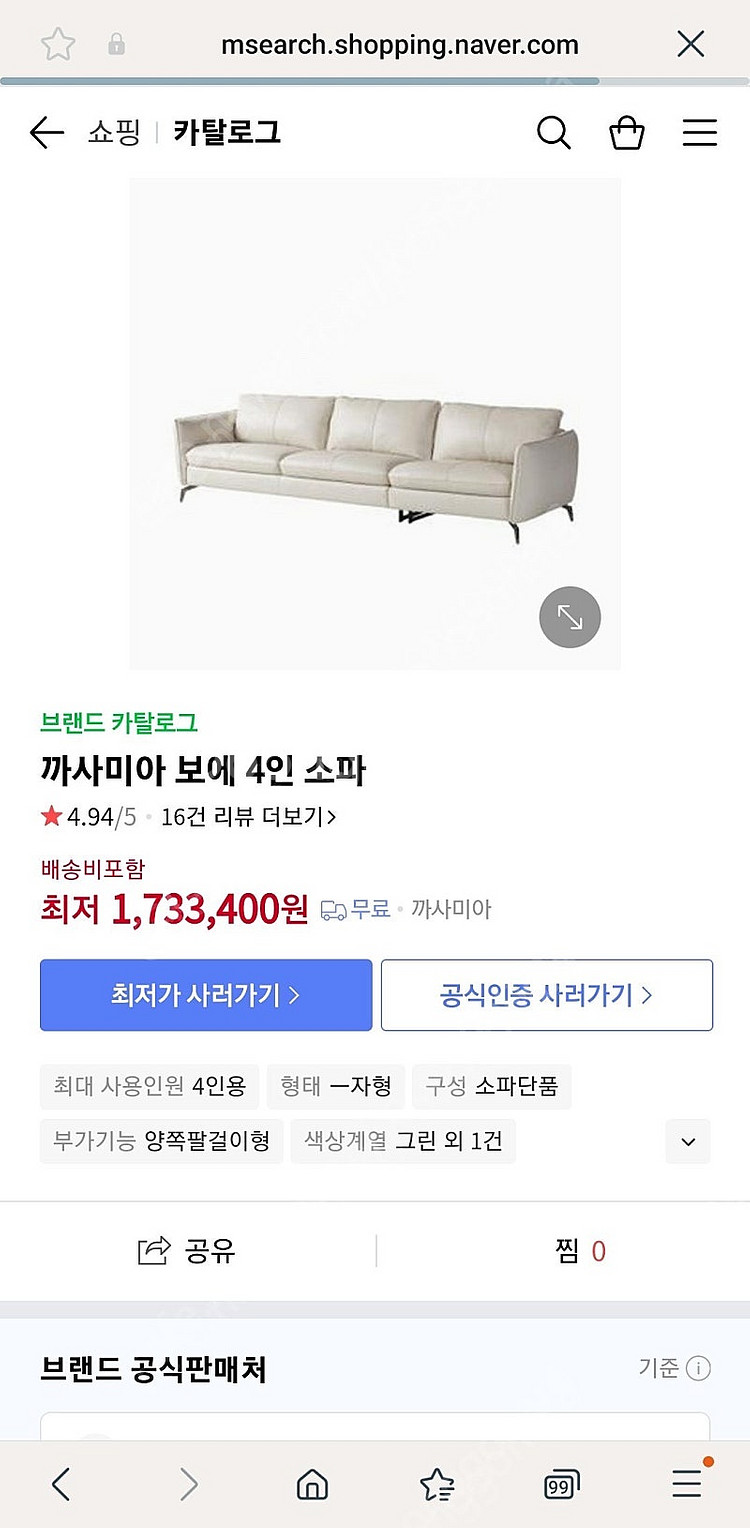The width and height of the screenshot is (750, 1528).
Task: Open the 기준 info icon
Action: pos(699,1368)
